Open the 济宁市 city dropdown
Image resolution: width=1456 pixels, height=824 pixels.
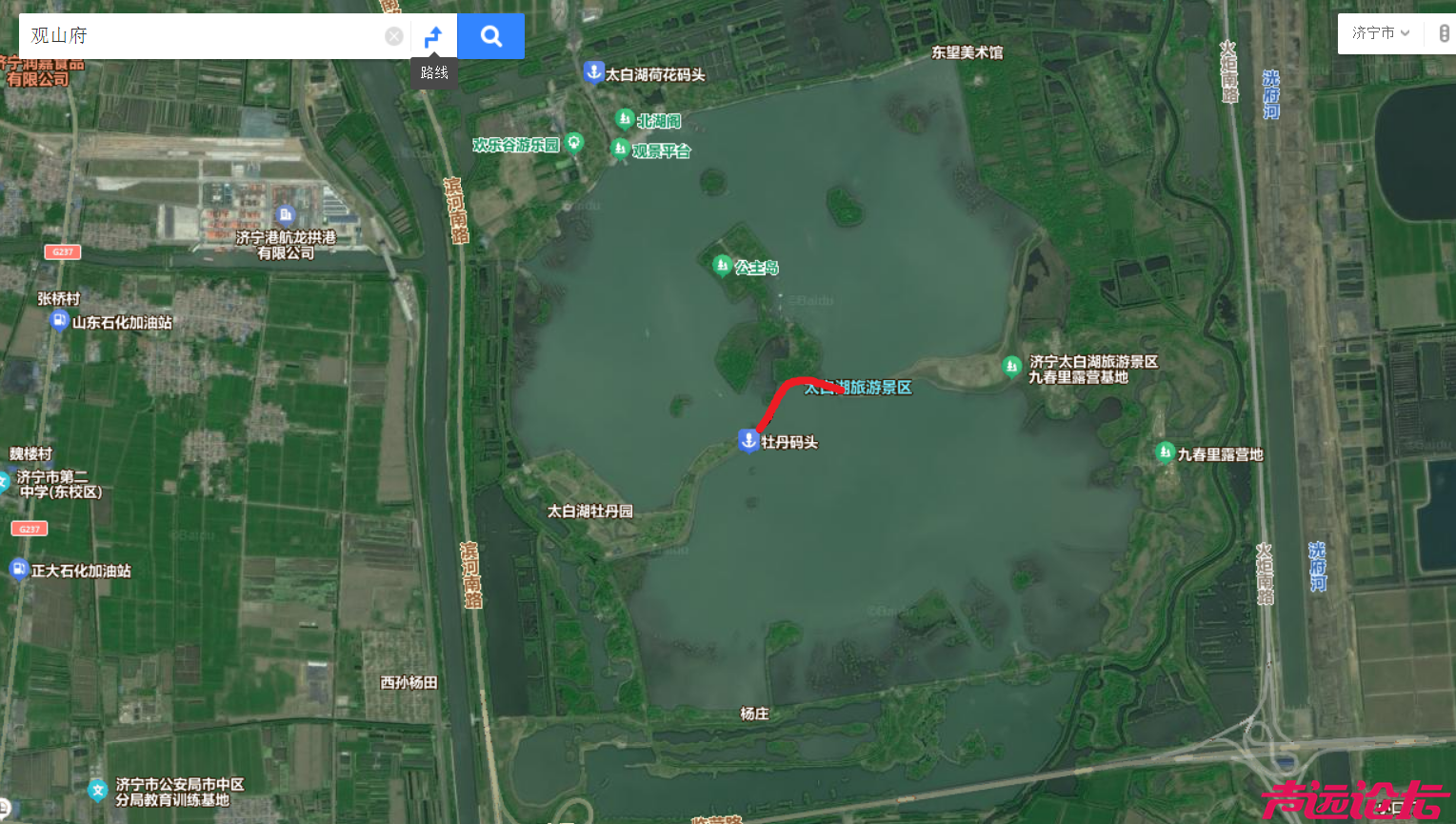coord(1380,33)
